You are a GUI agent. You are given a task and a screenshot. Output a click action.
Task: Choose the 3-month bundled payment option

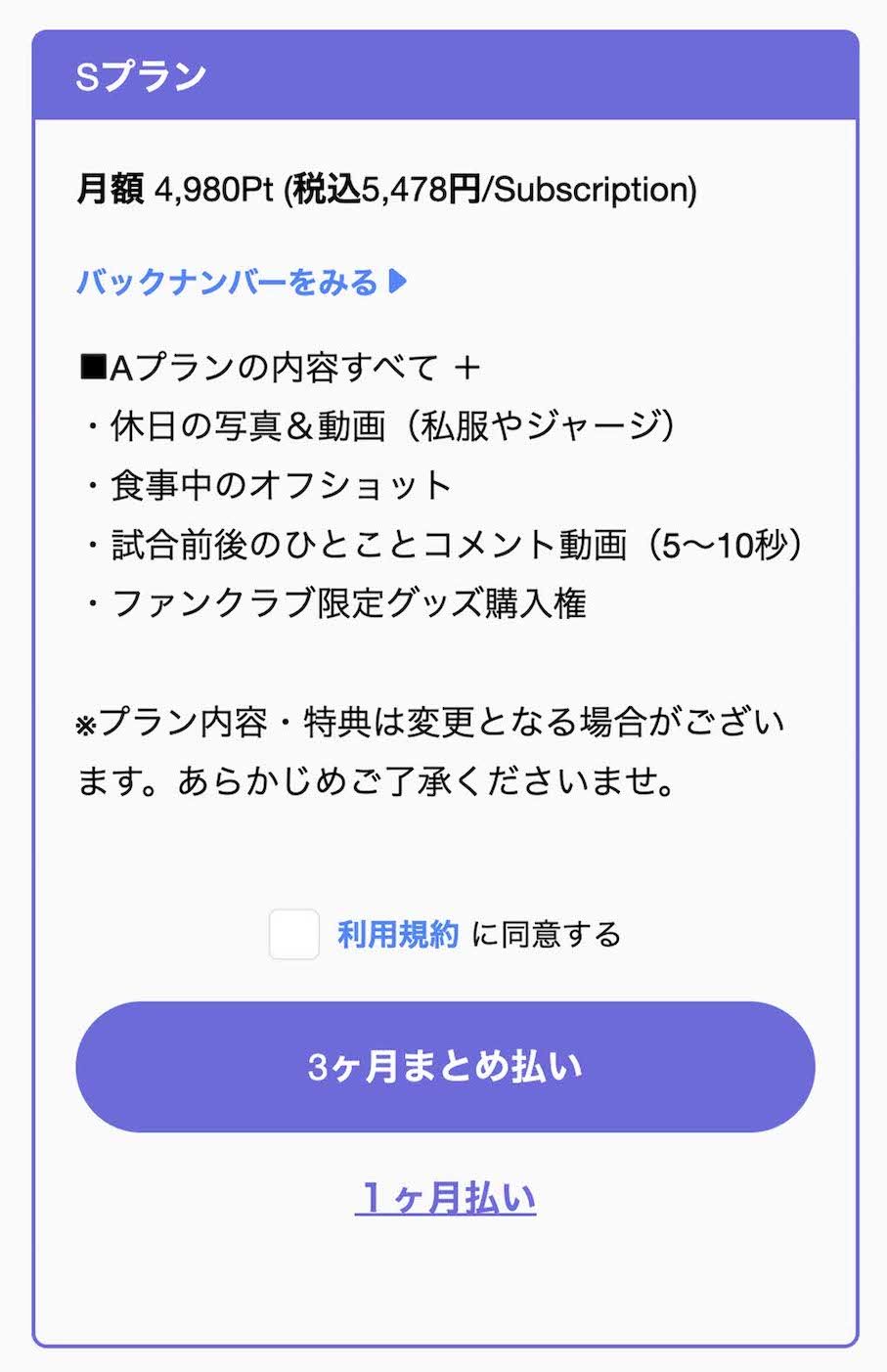click(x=443, y=1068)
